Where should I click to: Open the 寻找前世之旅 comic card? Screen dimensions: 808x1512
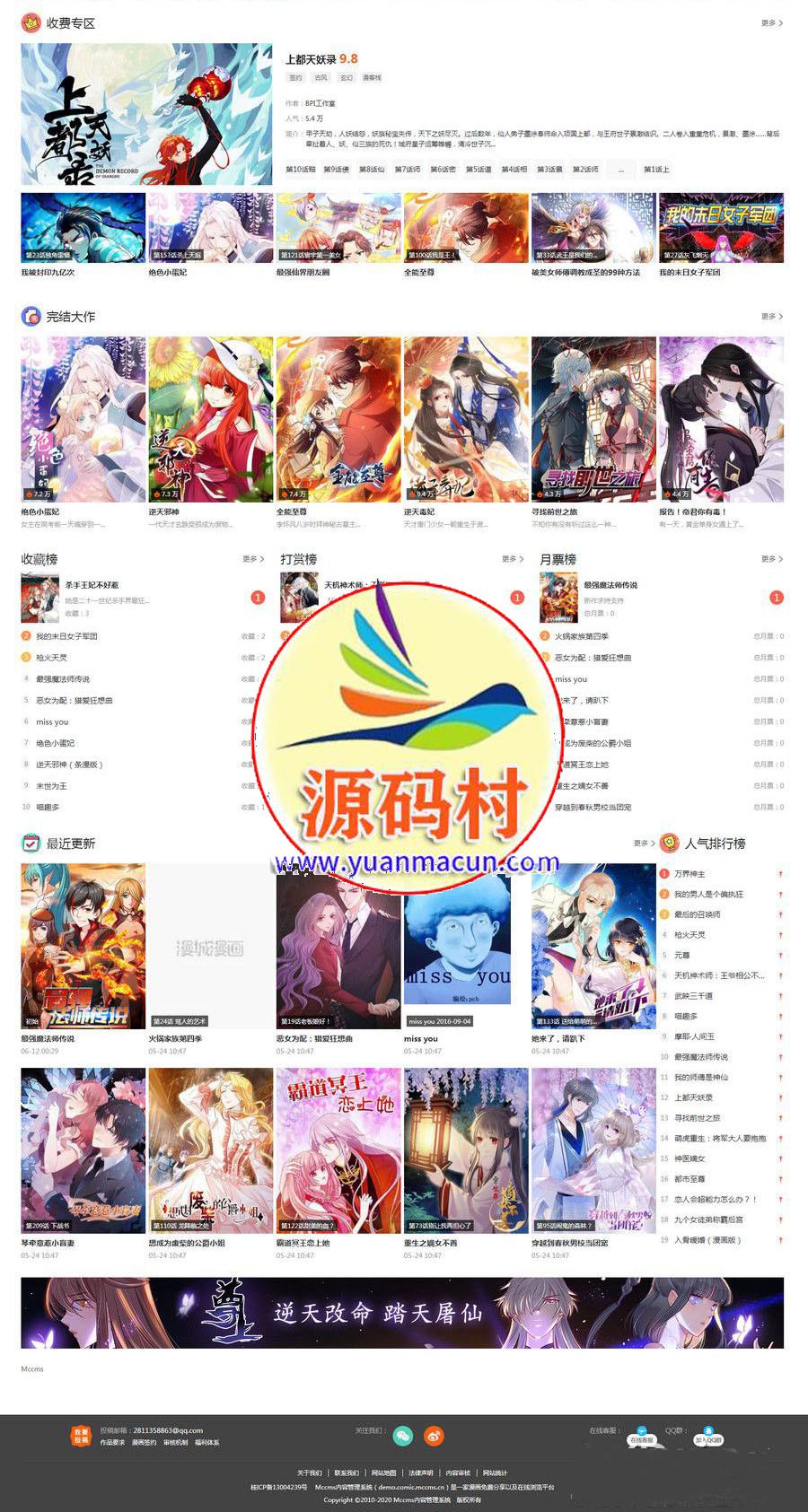593,418
